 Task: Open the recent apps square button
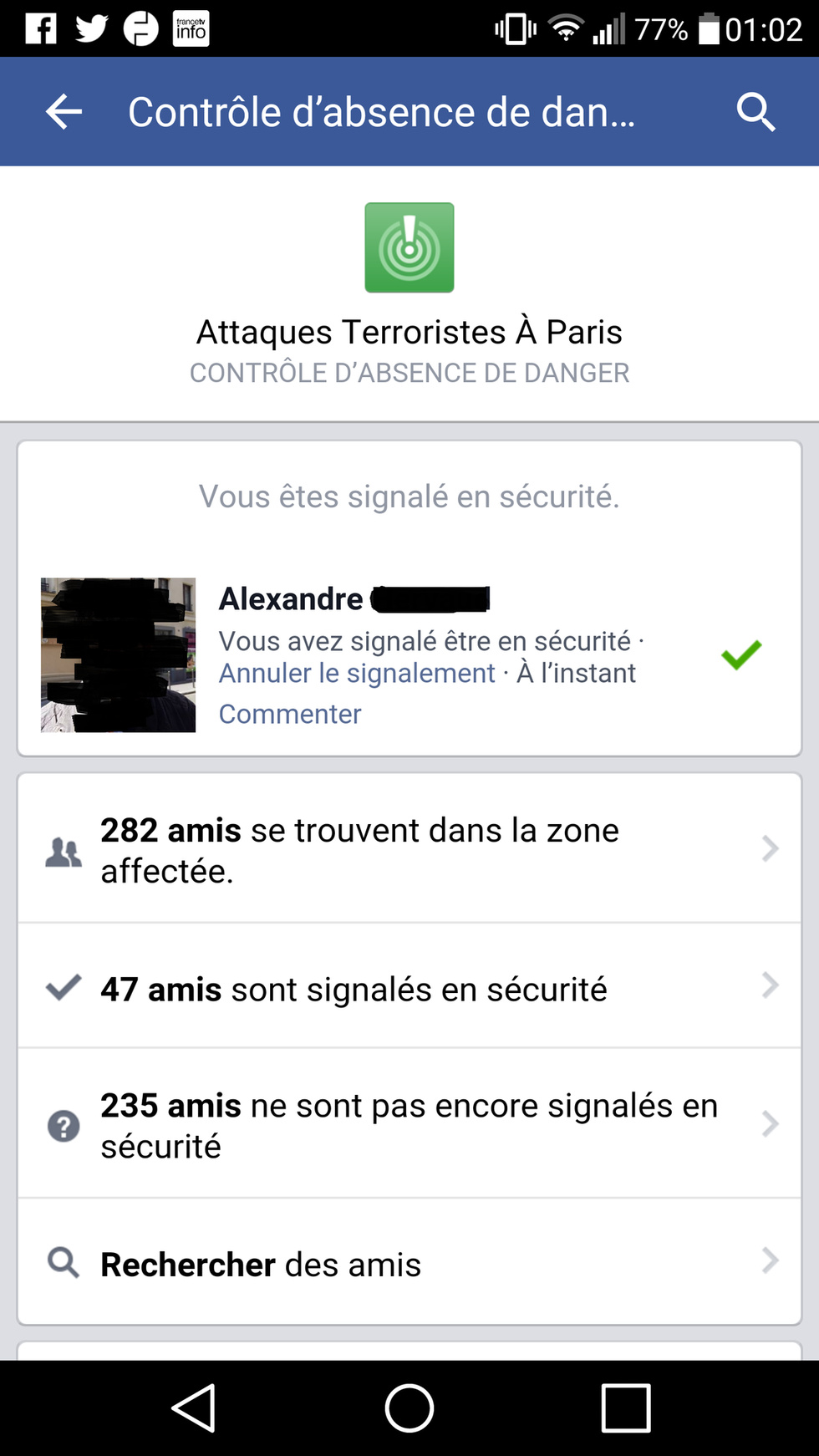[625, 1408]
